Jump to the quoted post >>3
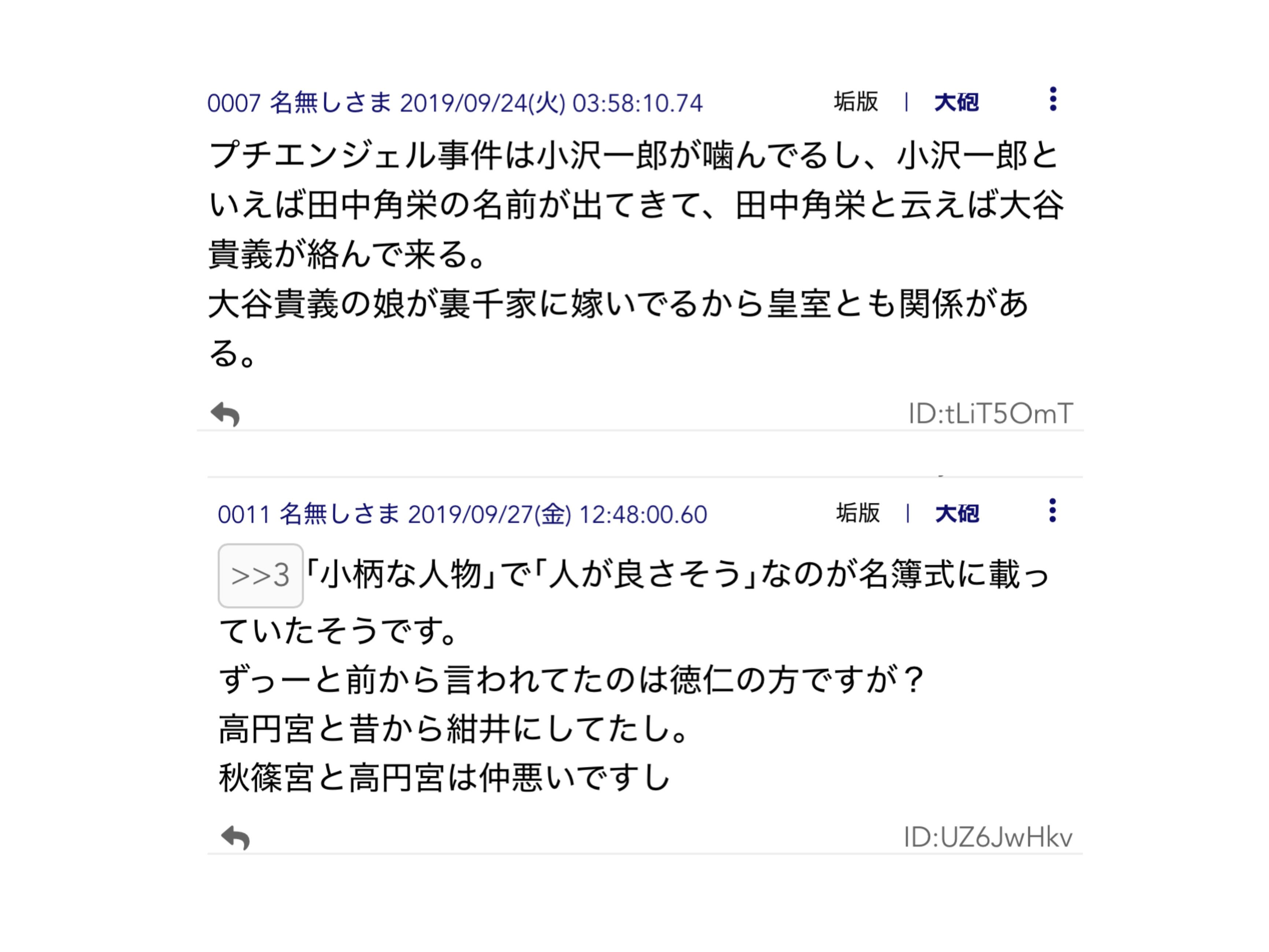The image size is (1269, 952). click(x=260, y=575)
